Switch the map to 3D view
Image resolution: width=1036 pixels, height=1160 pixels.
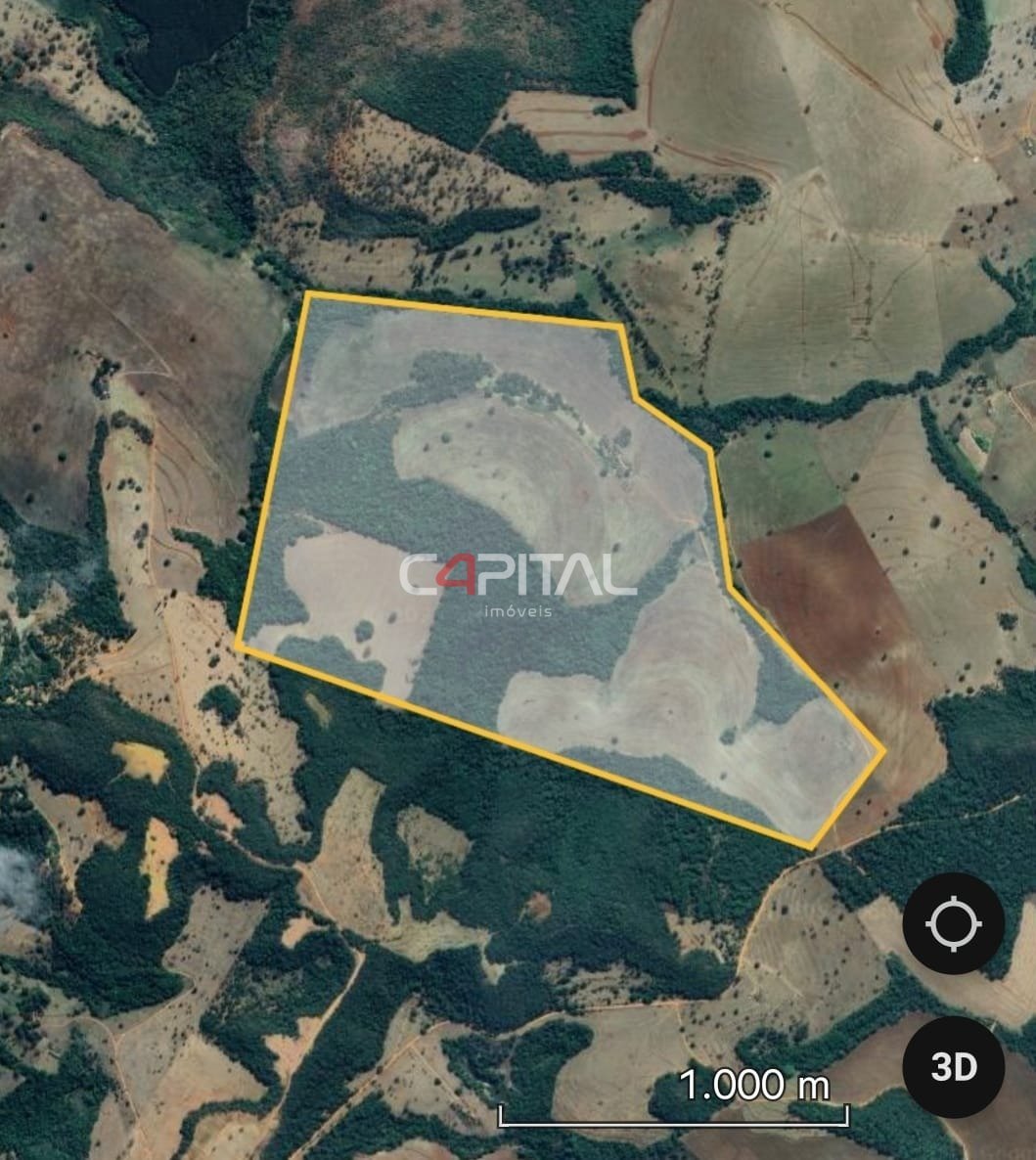click(953, 1066)
